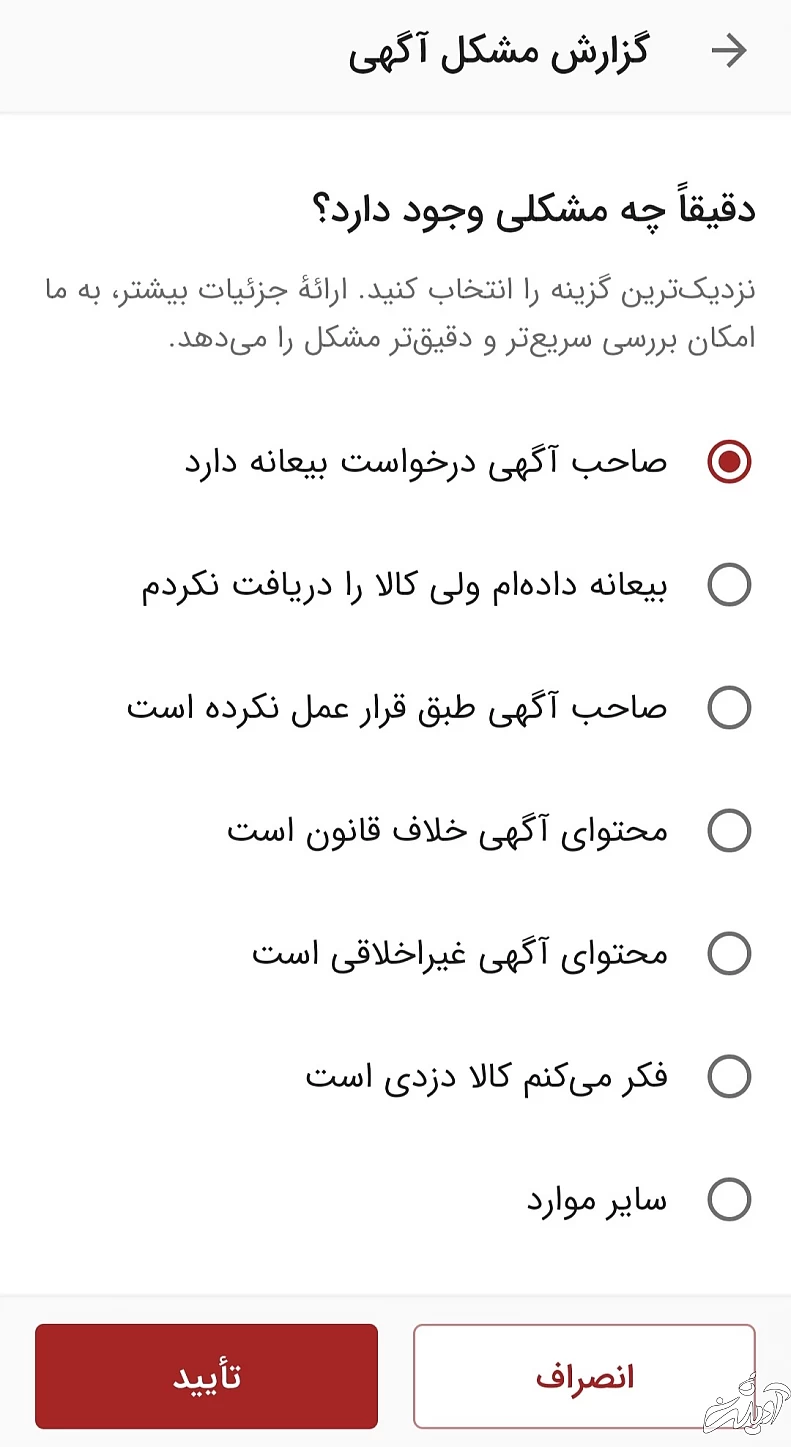Pick "محتوای آگهی غیراخلاقی است" reason

731,953
